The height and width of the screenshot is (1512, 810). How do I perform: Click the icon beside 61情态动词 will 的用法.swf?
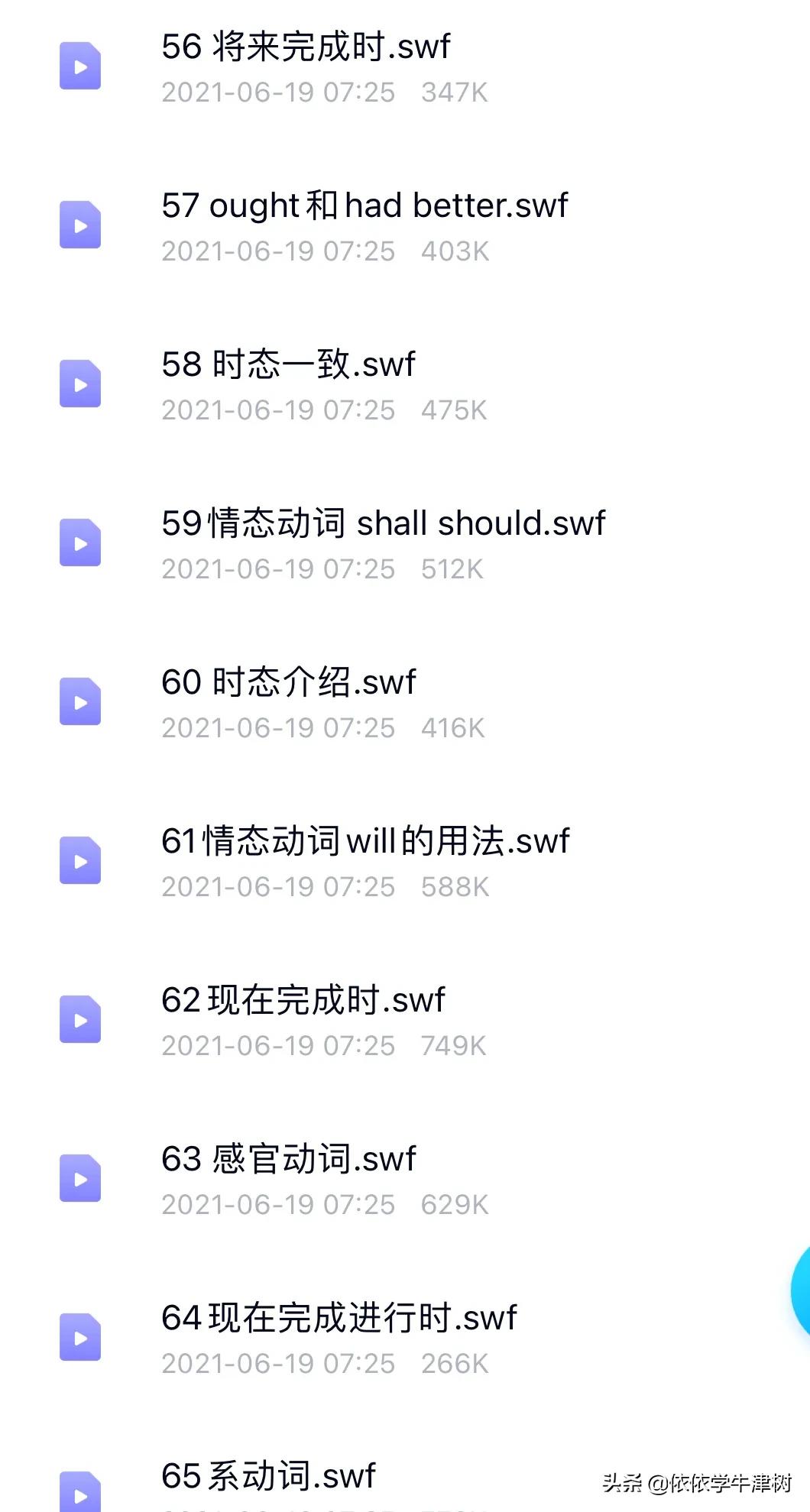[79, 861]
